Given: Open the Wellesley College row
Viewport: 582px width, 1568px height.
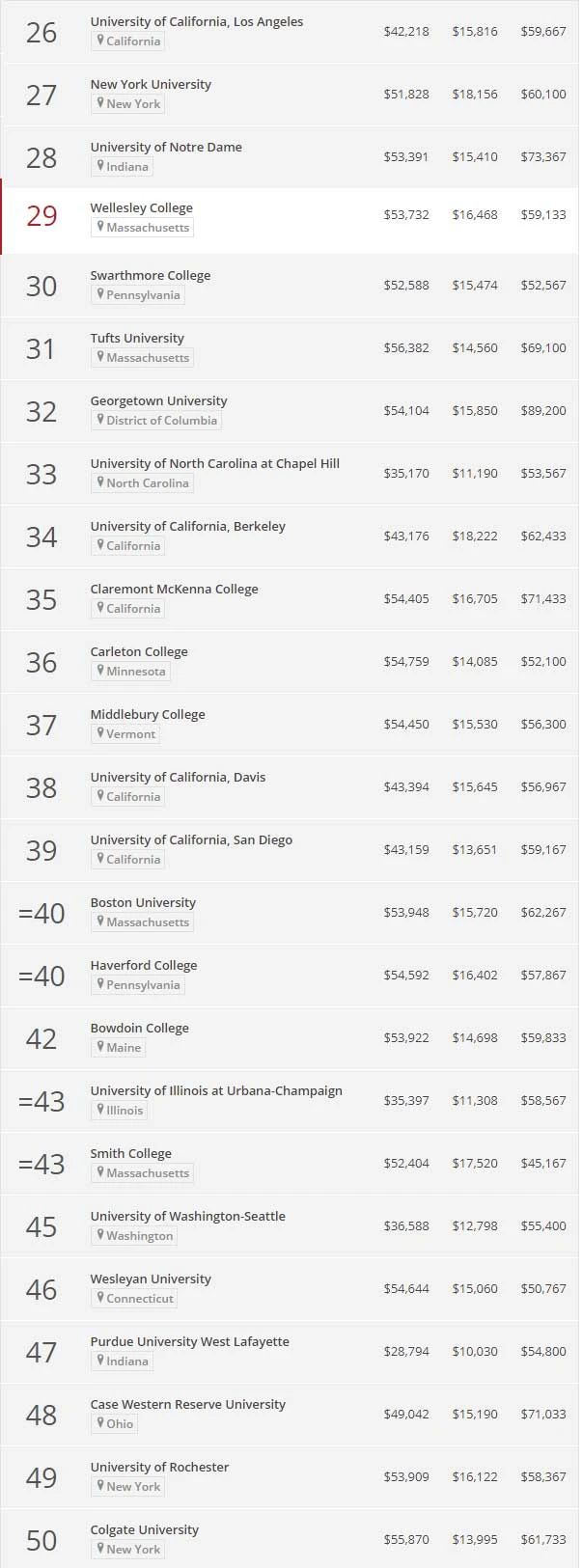Looking at the screenshot, I should pos(141,207).
